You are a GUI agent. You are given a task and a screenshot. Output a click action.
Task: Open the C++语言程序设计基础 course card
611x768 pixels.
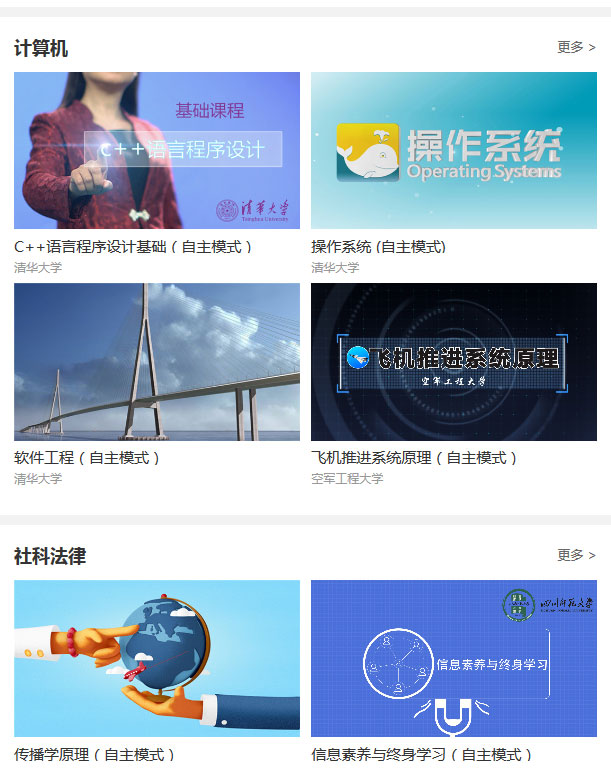157,151
